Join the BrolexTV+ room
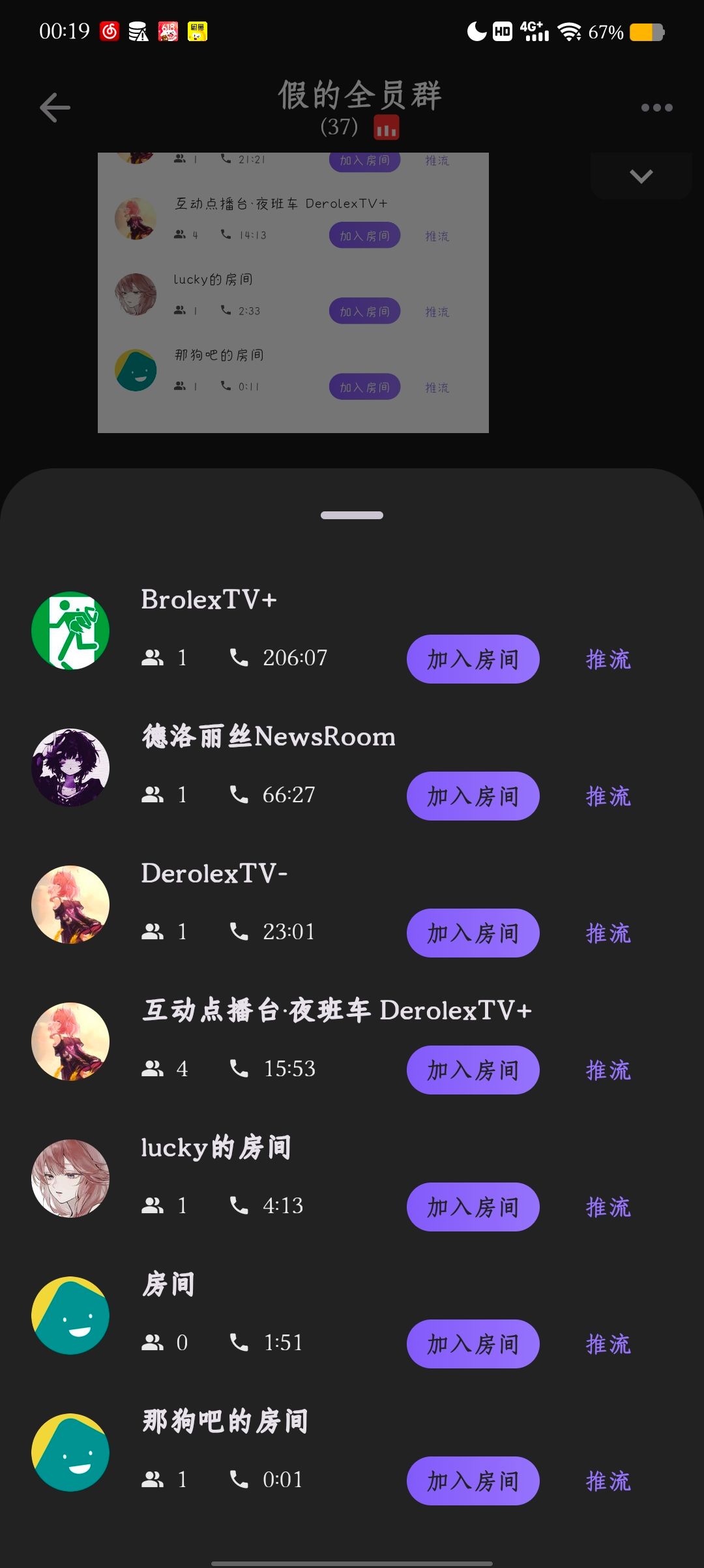The image size is (704, 1568). [473, 659]
